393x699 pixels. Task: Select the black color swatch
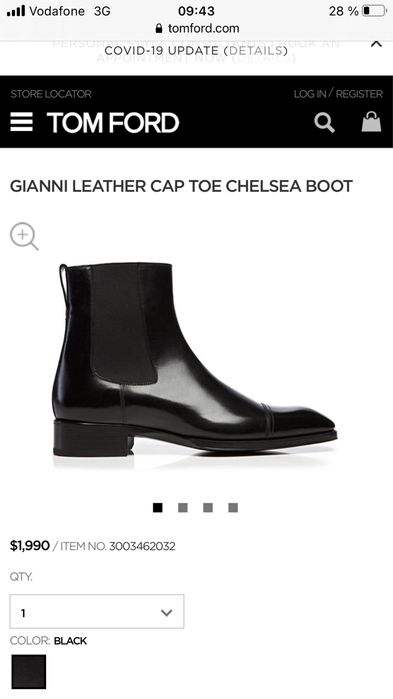29,671
